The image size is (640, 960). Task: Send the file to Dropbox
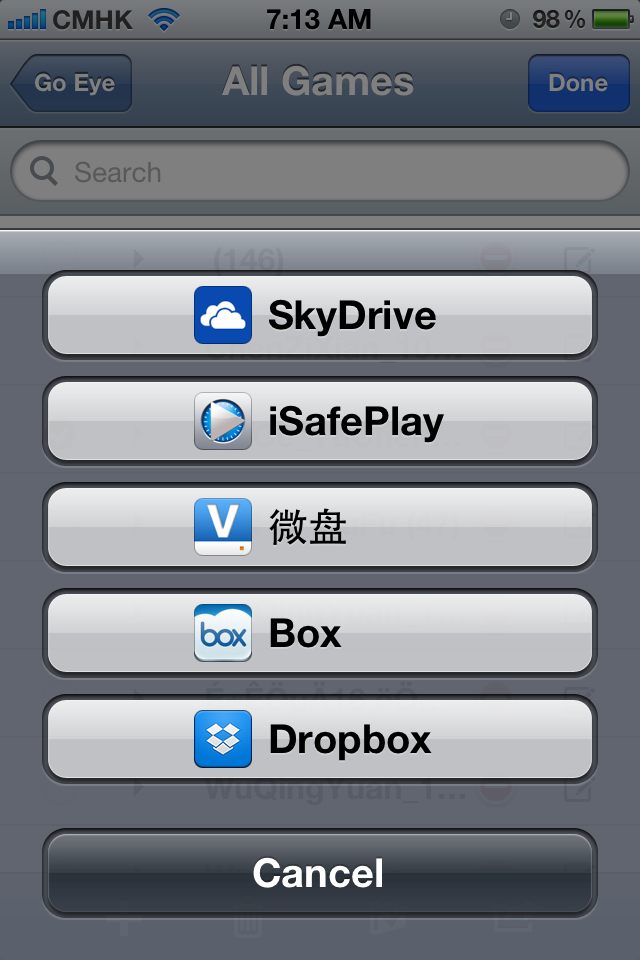(320, 740)
